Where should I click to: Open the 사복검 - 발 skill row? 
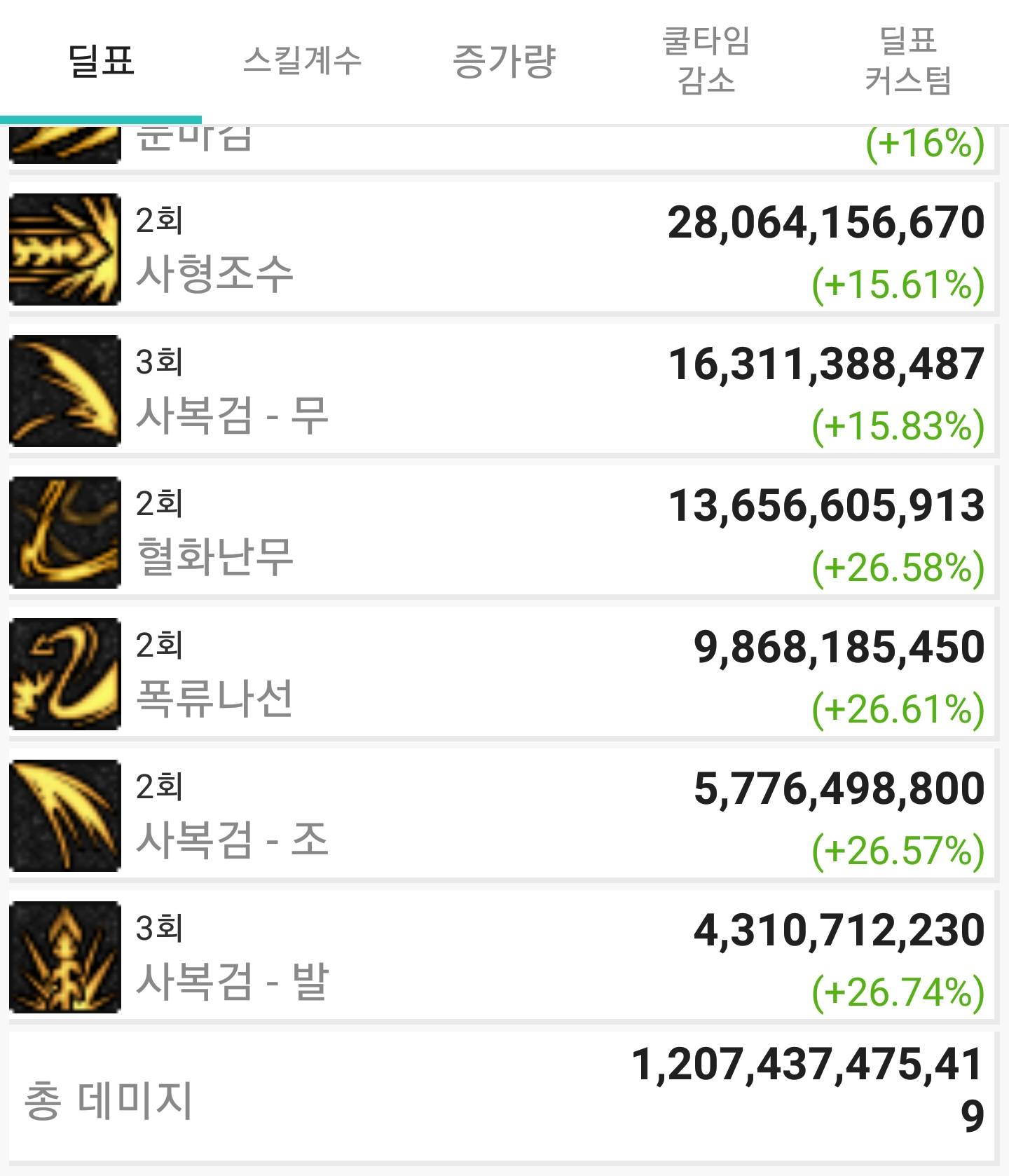502,957
